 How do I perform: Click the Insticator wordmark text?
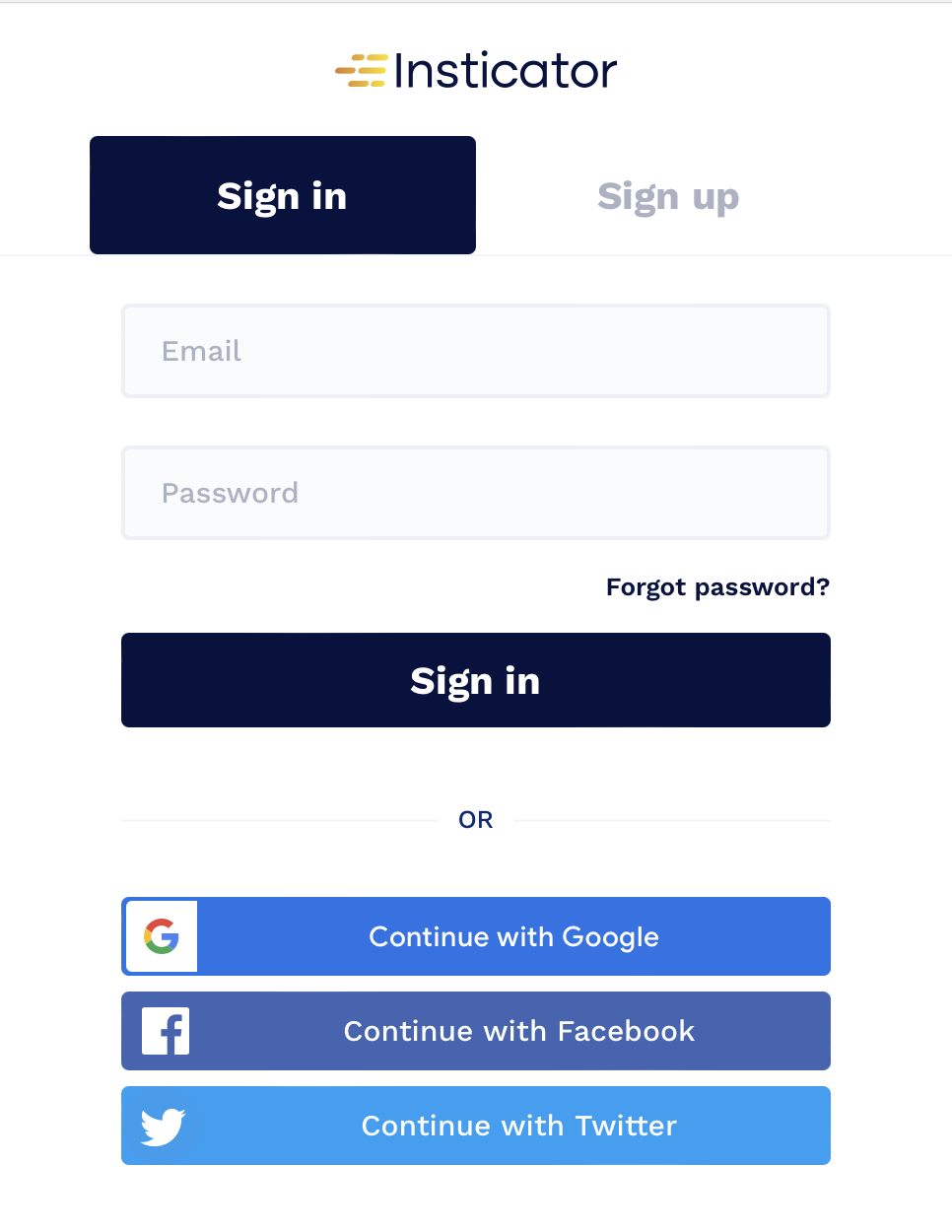[505, 69]
